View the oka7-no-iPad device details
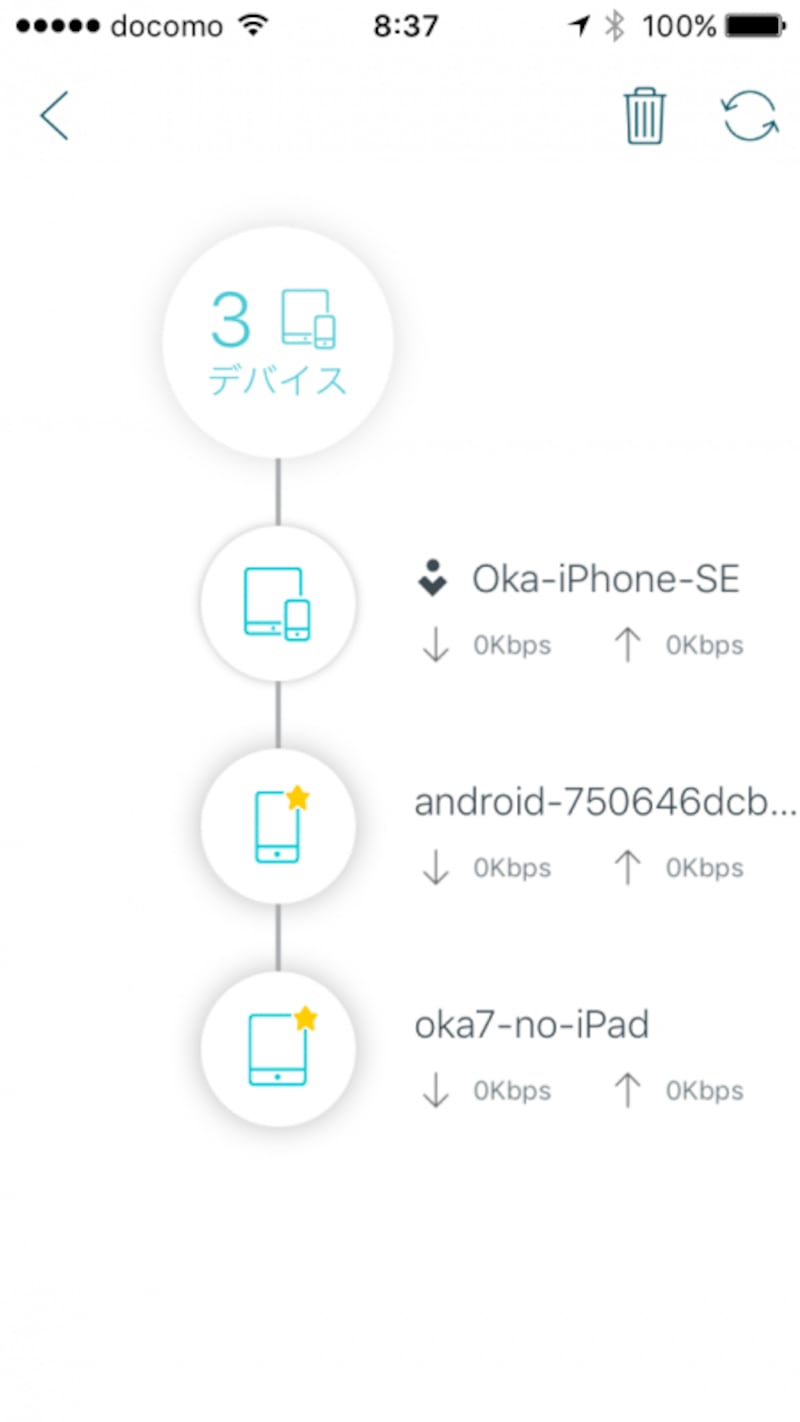The height and width of the screenshot is (1422, 800). click(531, 1025)
